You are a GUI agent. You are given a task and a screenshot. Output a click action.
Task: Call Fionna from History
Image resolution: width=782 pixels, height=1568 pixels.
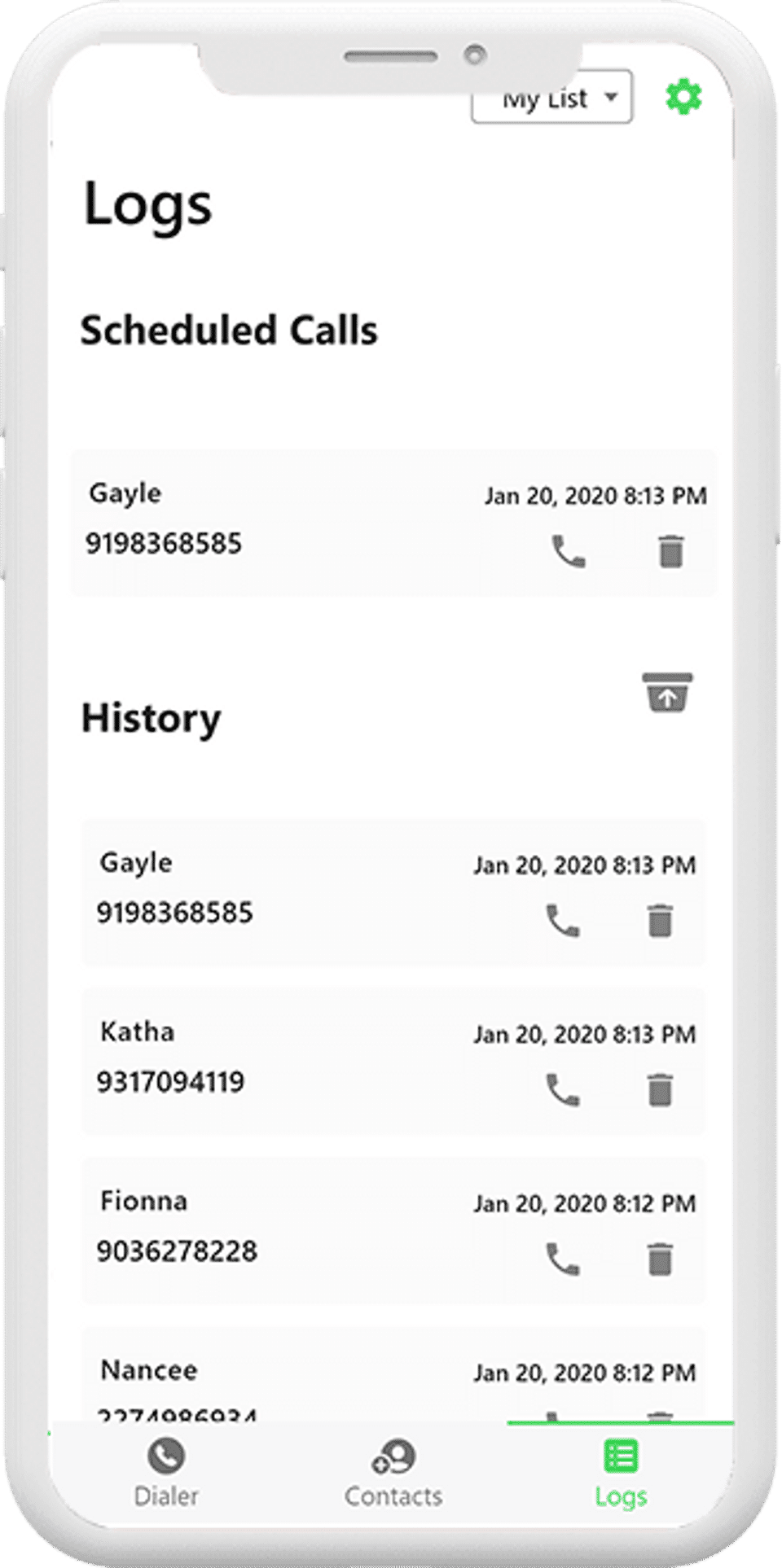click(x=562, y=1259)
